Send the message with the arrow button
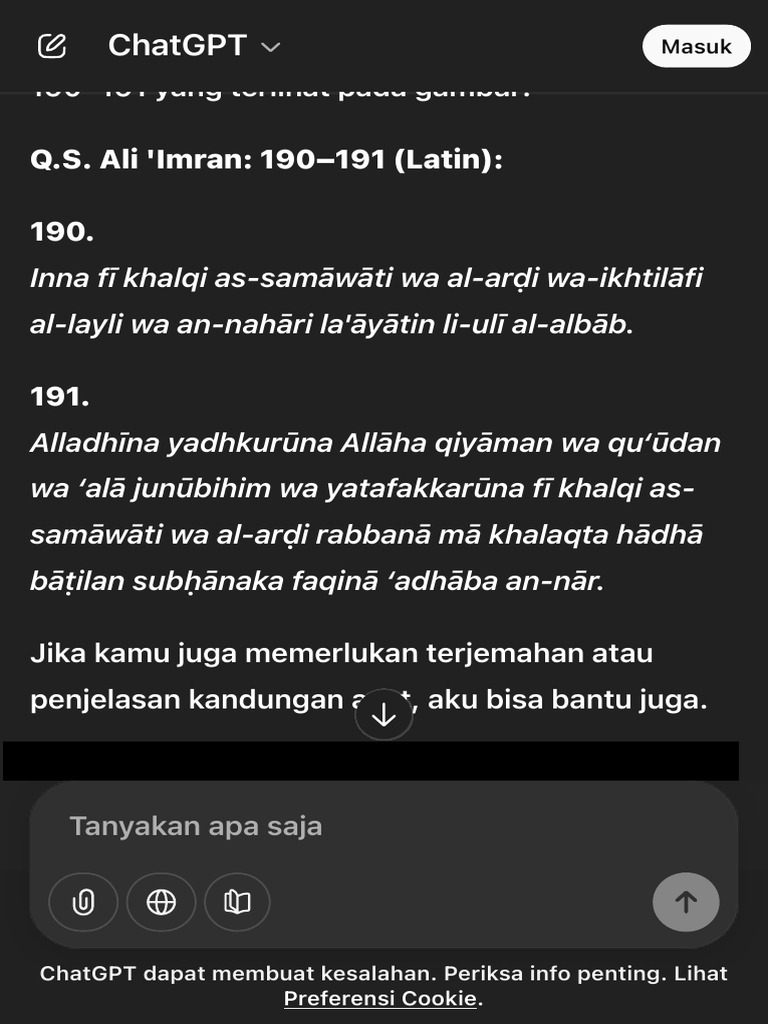Screen dimensions: 768x1024 tap(685, 902)
